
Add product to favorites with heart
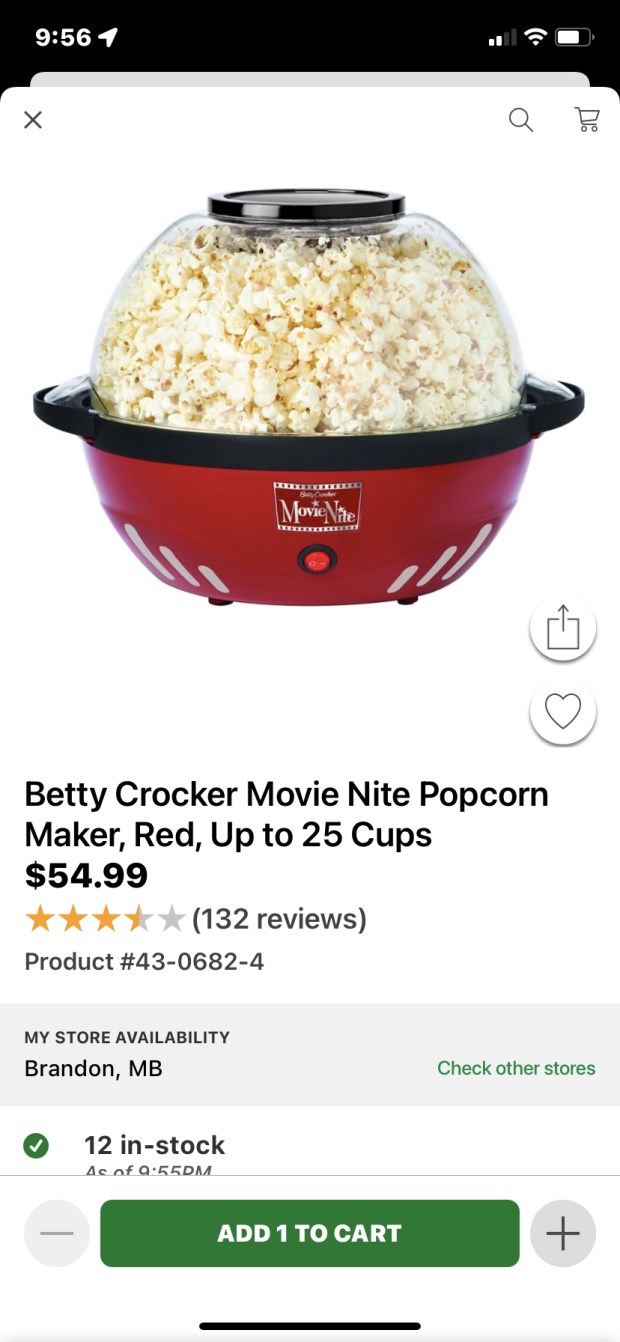point(563,711)
